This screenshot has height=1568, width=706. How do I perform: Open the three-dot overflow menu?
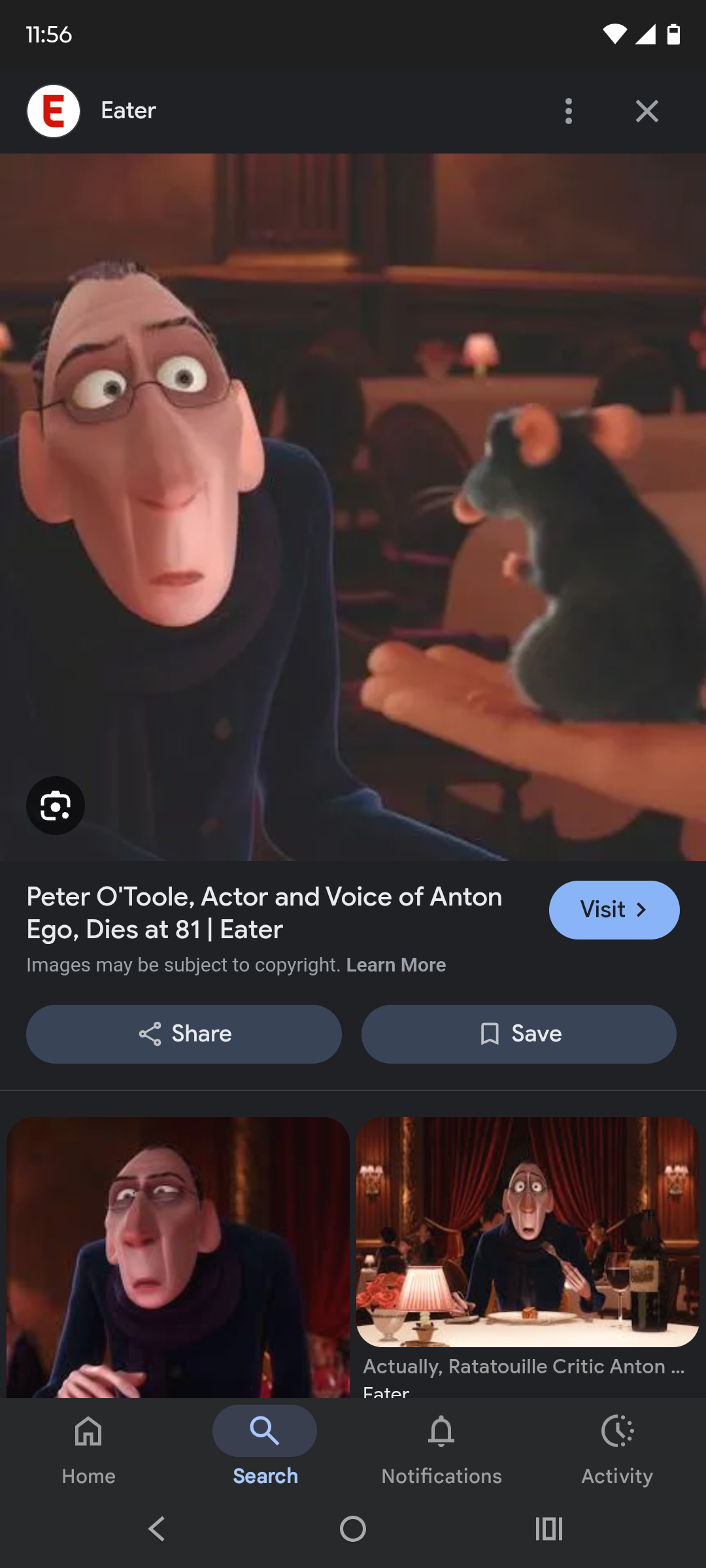[x=568, y=111]
